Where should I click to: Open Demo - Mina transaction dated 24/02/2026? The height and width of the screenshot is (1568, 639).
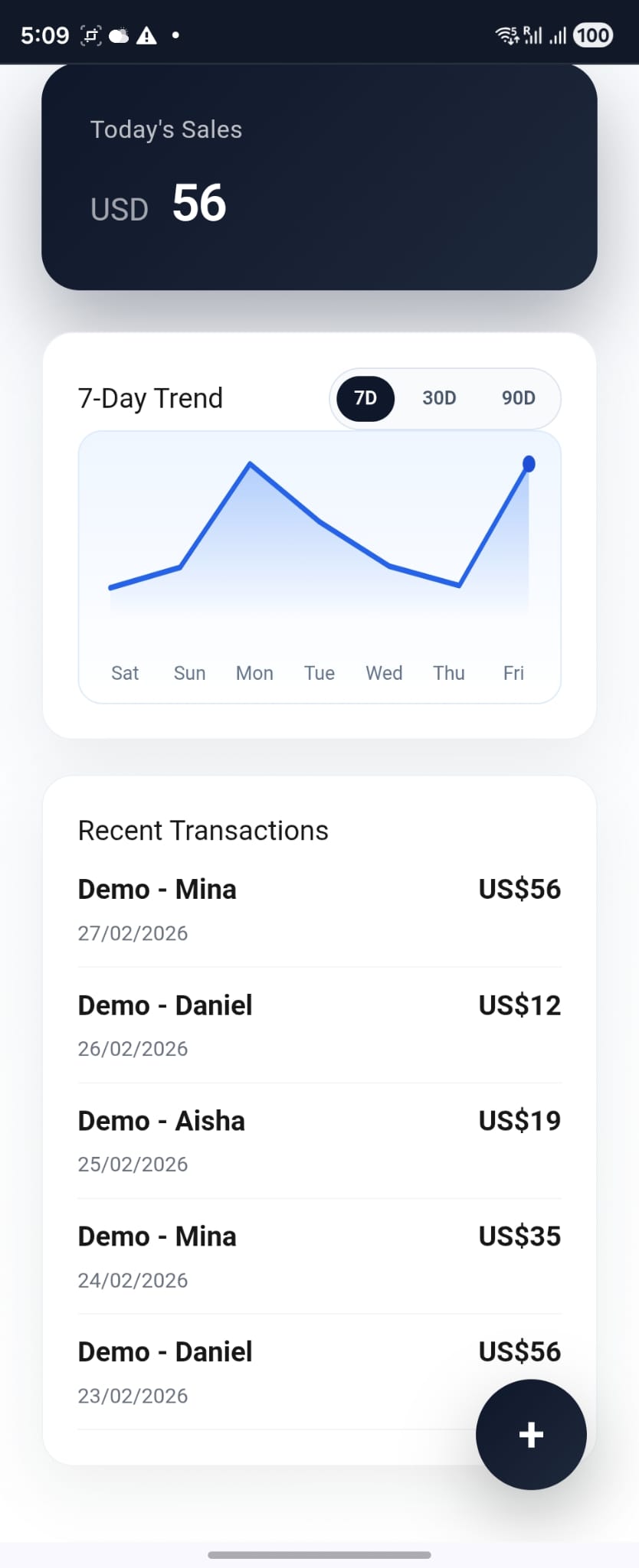[x=319, y=1256]
